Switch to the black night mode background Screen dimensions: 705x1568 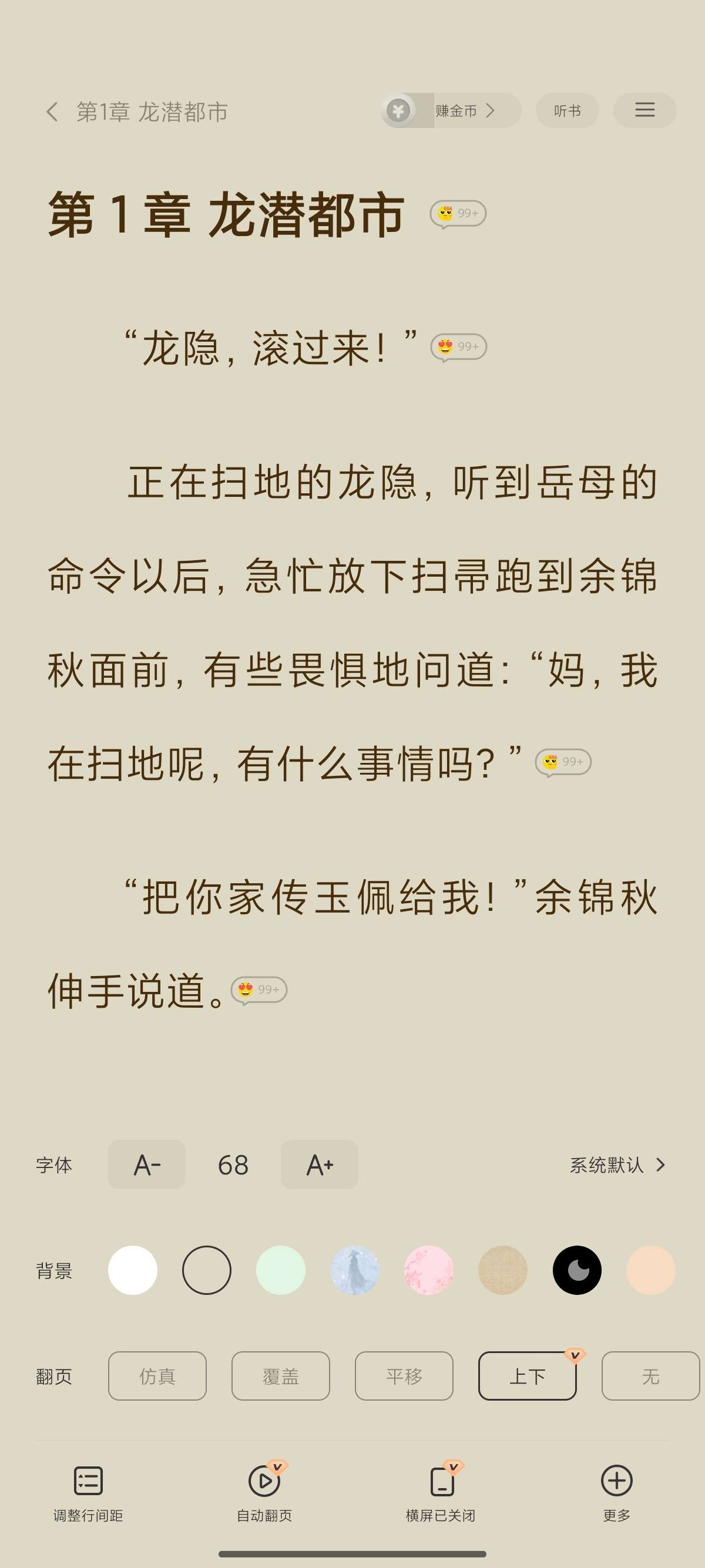[x=576, y=1270]
